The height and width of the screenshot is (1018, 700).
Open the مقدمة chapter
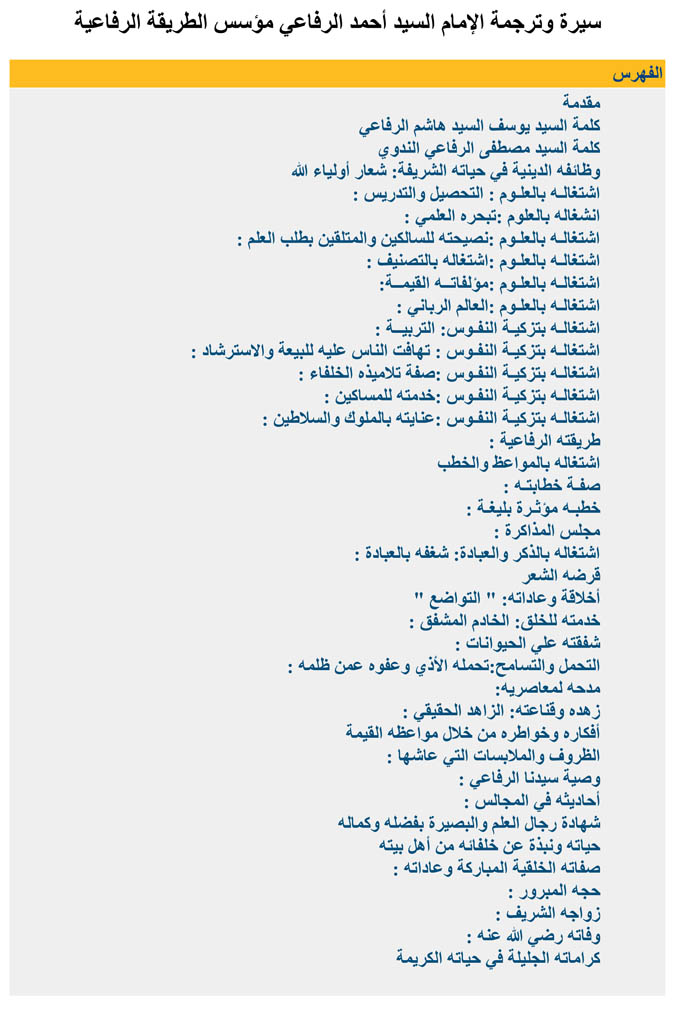pos(580,103)
